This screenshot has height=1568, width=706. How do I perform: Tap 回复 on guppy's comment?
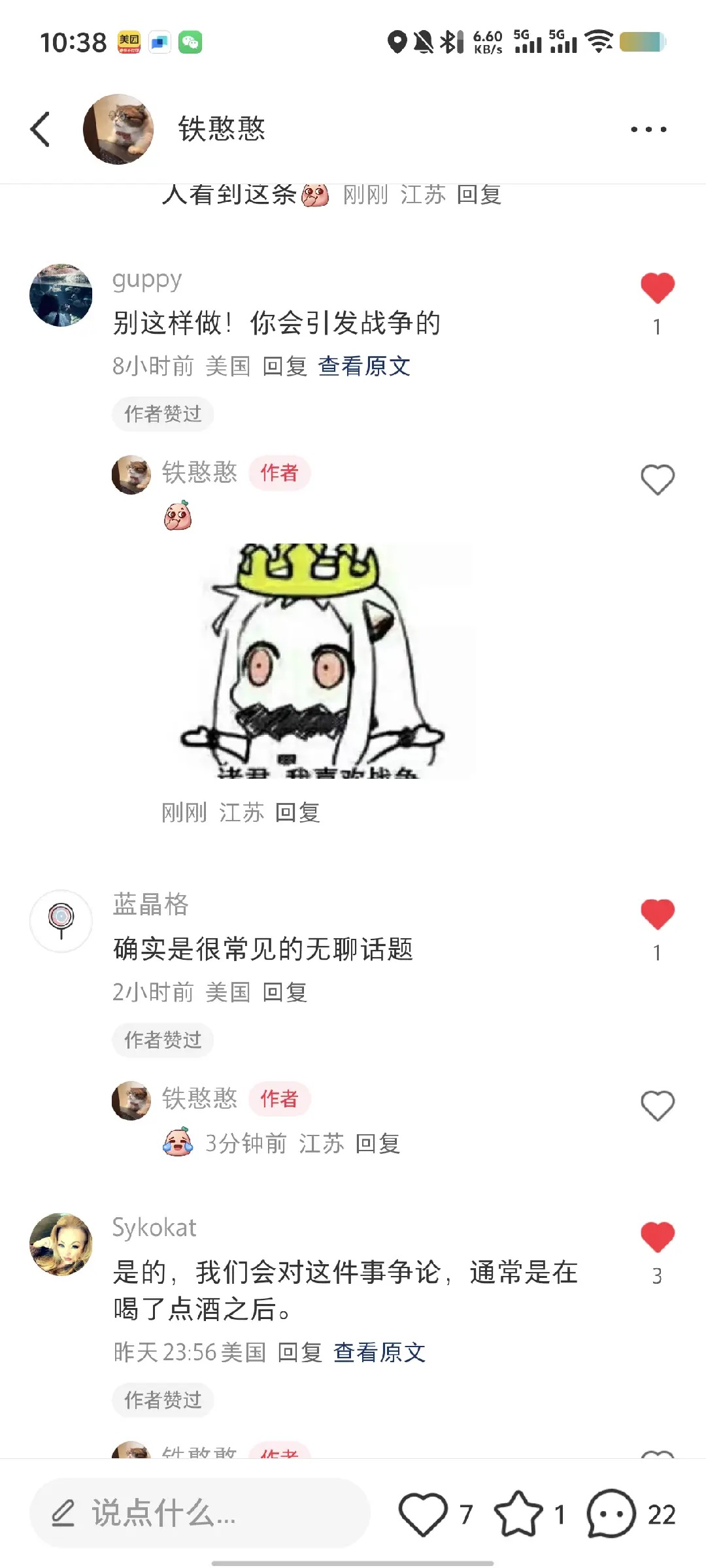(284, 367)
